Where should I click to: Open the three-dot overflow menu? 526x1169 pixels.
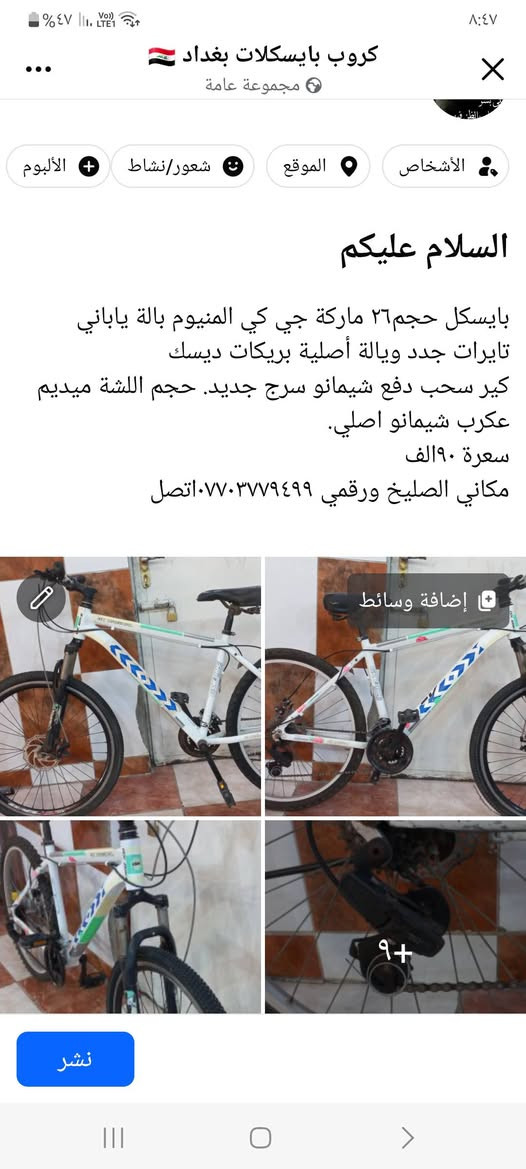click(x=38, y=69)
